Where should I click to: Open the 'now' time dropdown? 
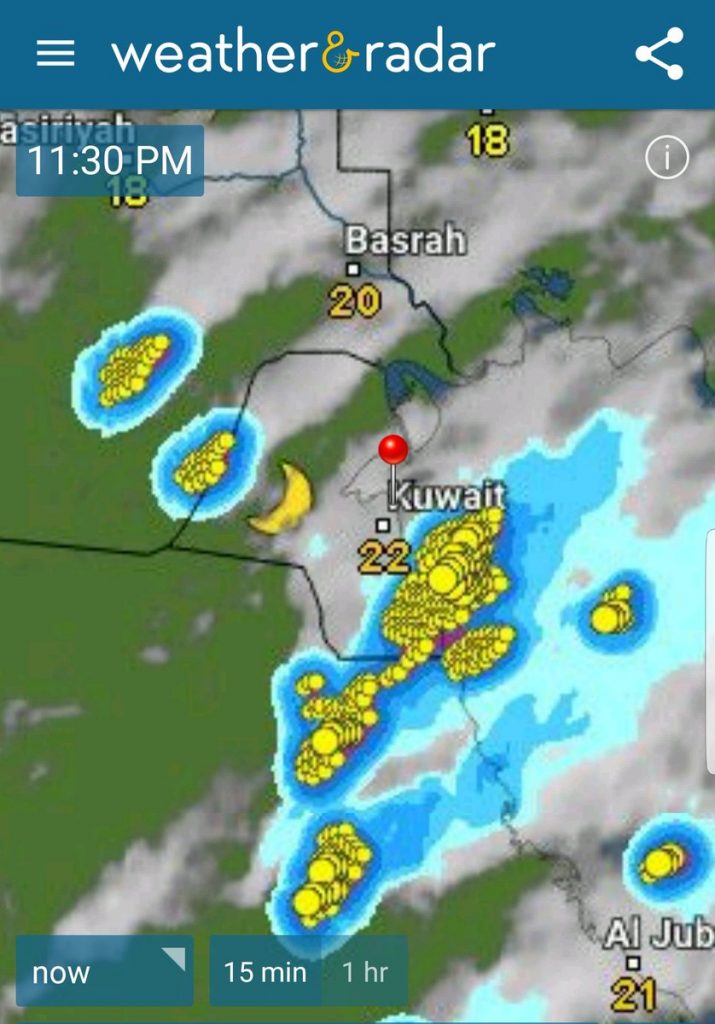point(104,971)
